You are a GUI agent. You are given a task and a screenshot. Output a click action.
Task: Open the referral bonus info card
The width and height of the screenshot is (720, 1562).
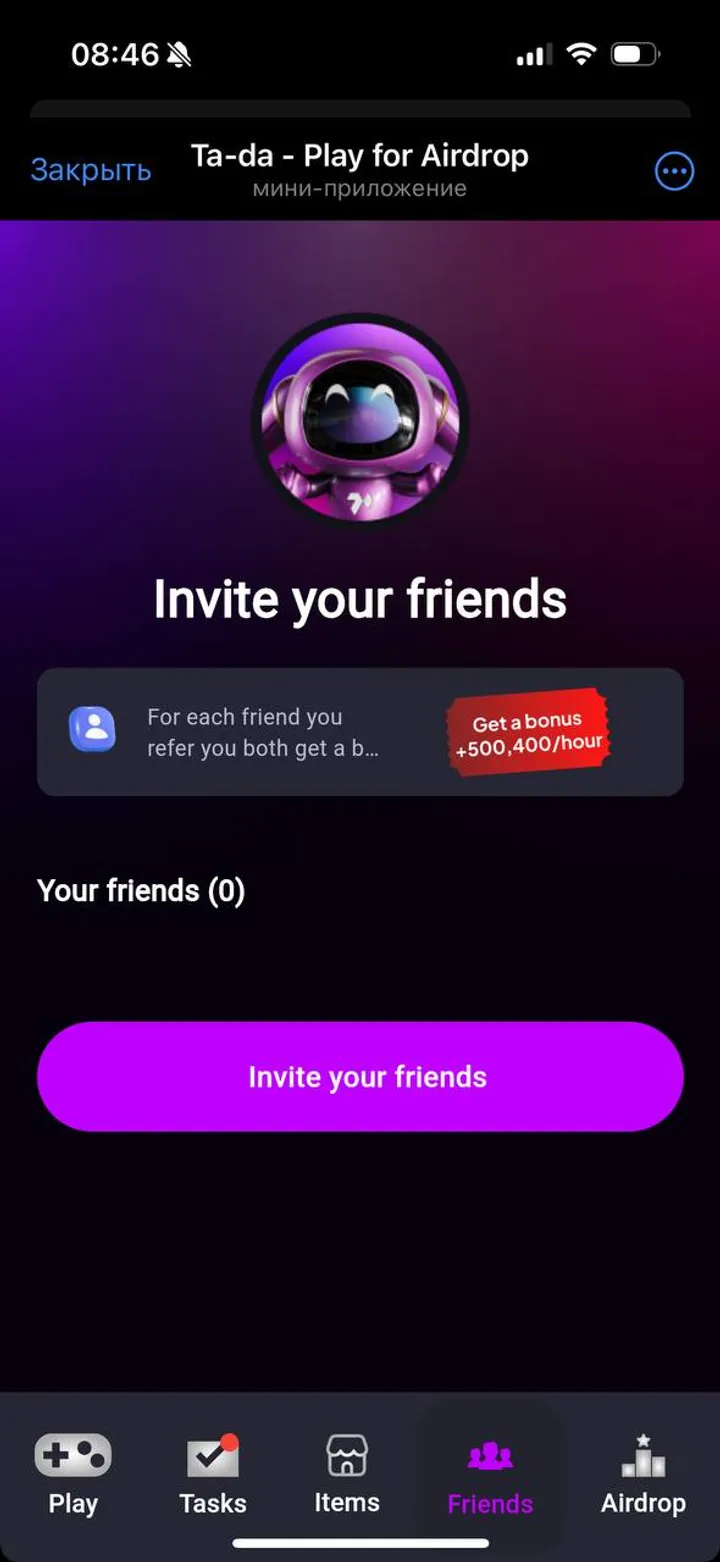(x=360, y=732)
